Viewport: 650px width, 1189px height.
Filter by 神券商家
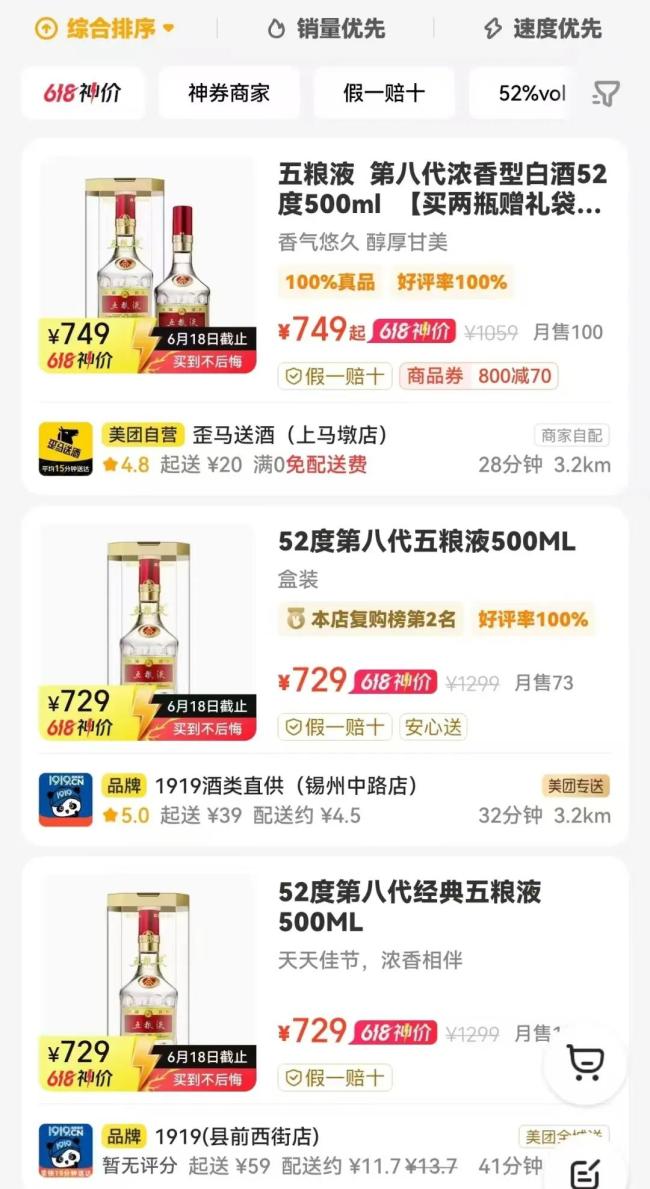(229, 94)
